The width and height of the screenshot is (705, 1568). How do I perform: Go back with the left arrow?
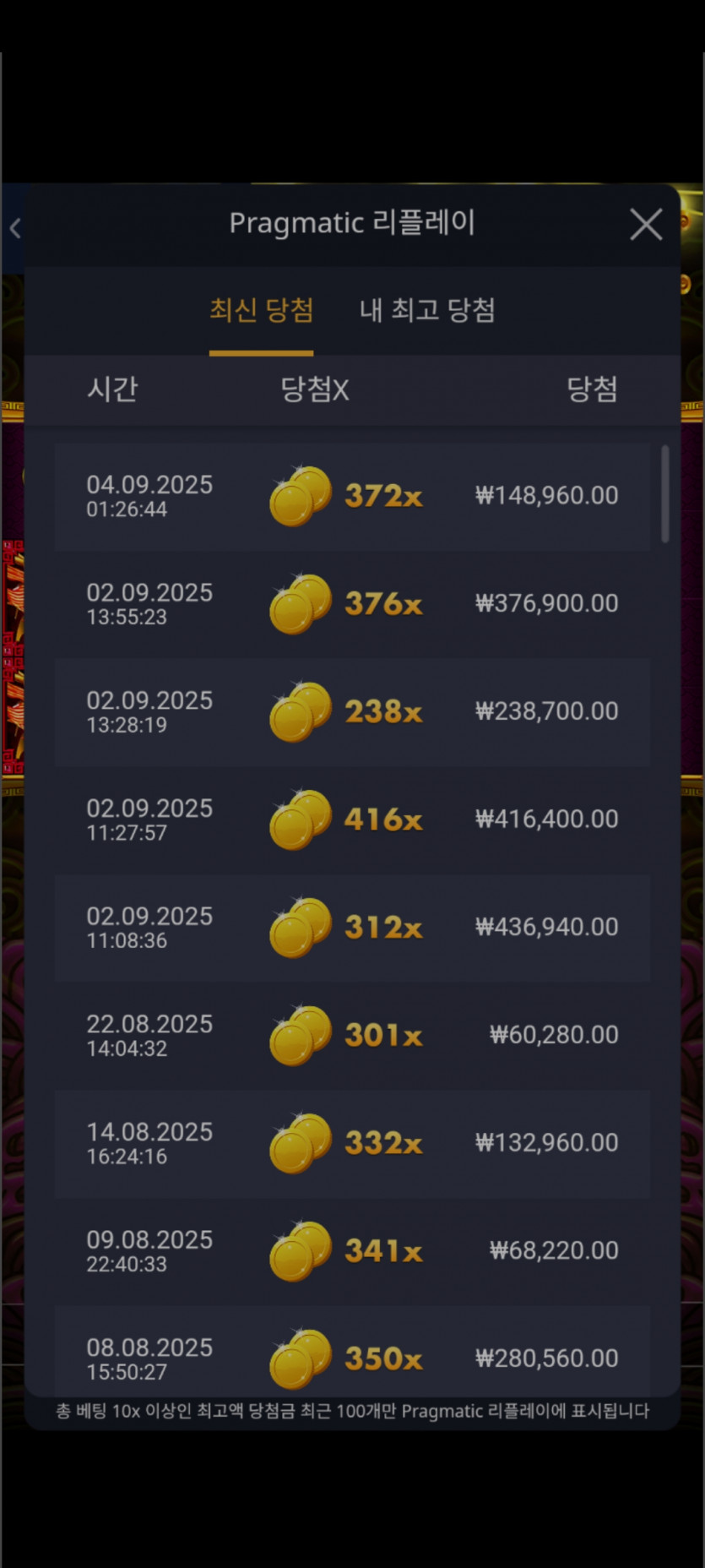(x=15, y=228)
